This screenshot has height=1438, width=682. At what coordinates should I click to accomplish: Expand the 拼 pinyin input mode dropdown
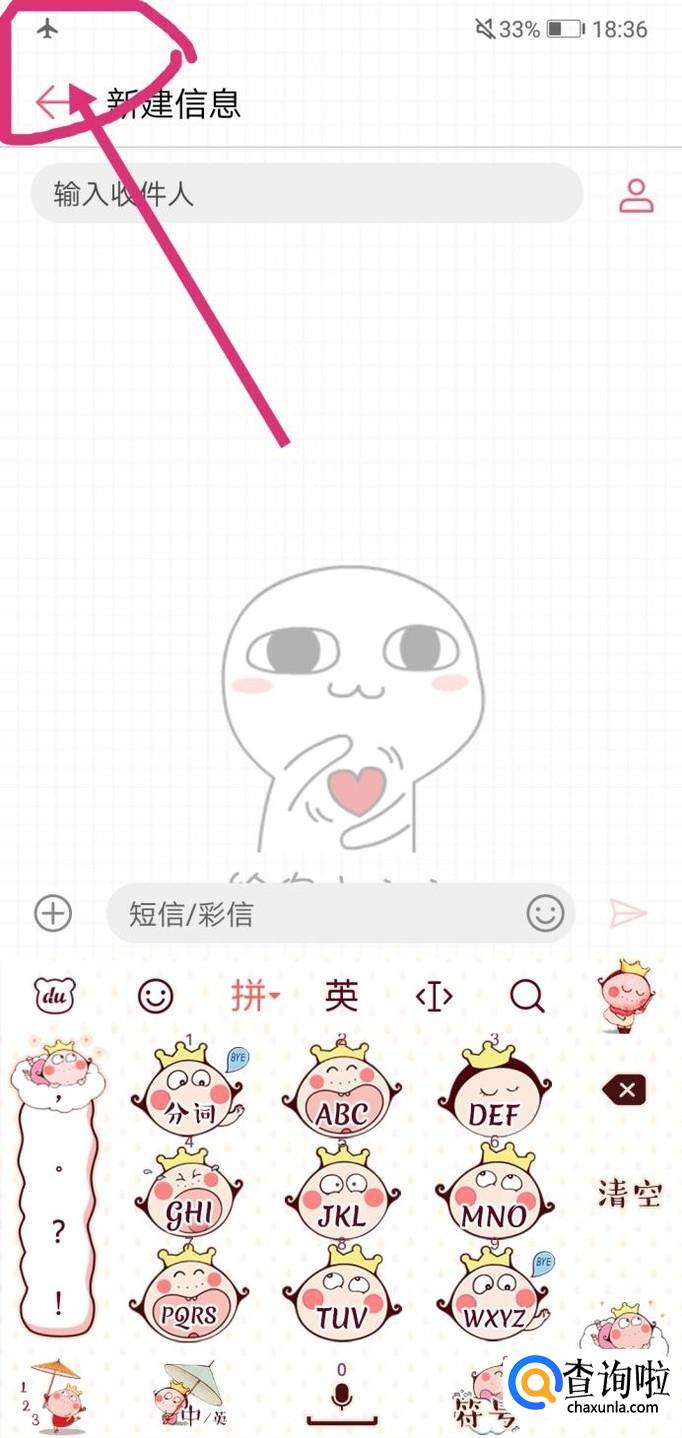[256, 995]
